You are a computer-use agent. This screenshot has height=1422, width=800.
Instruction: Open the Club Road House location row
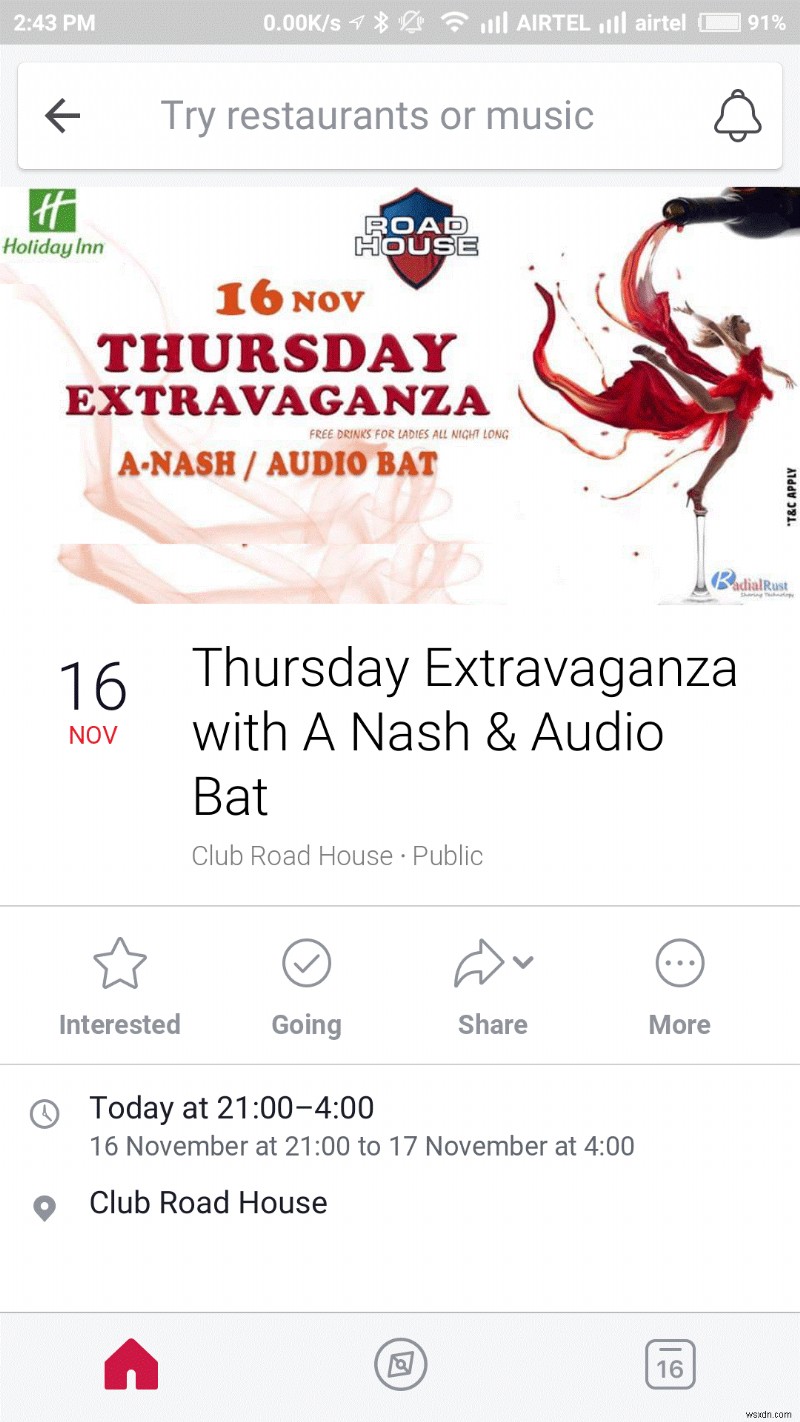pyautogui.click(x=208, y=1203)
